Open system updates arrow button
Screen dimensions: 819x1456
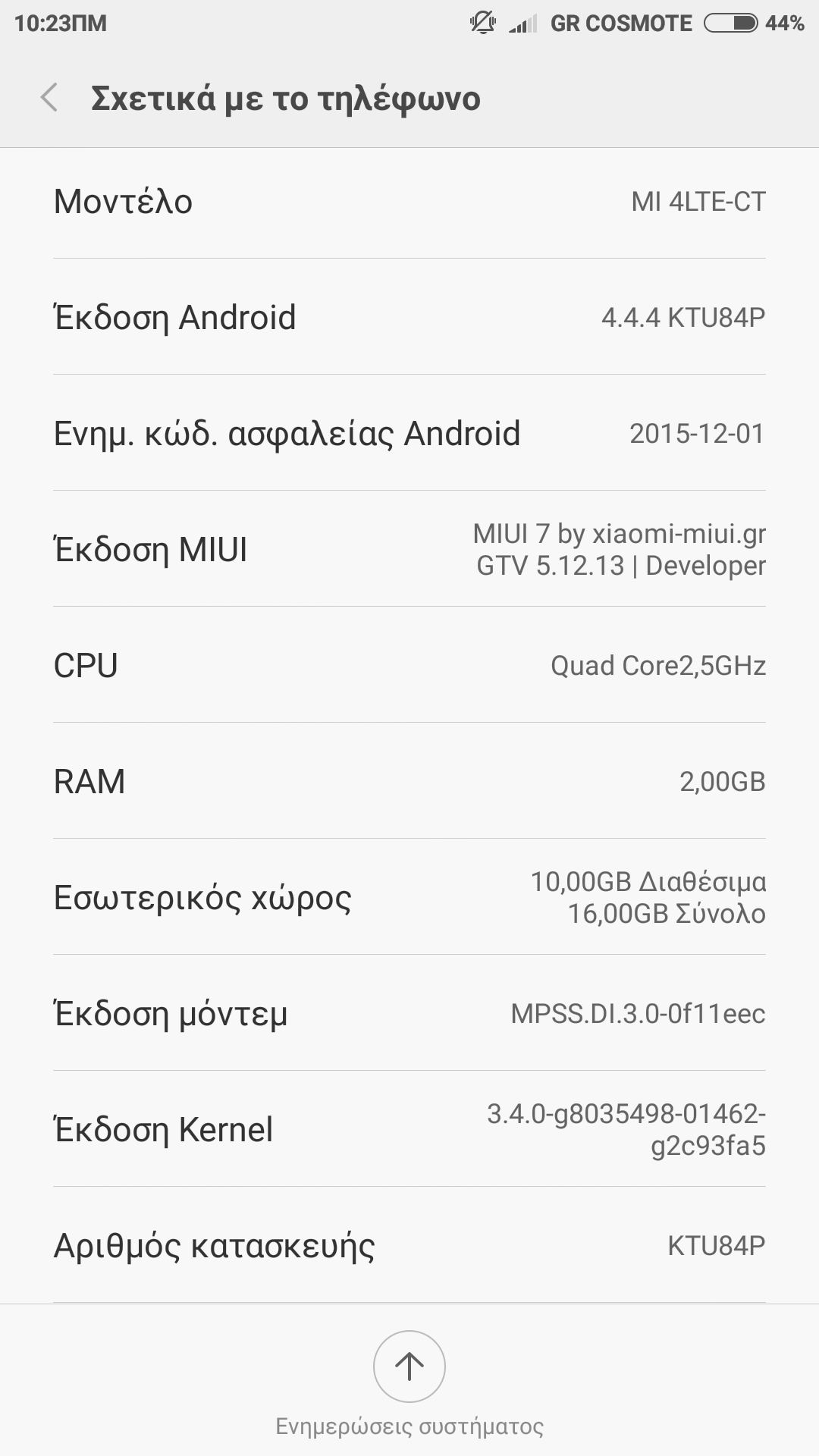[409, 1367]
